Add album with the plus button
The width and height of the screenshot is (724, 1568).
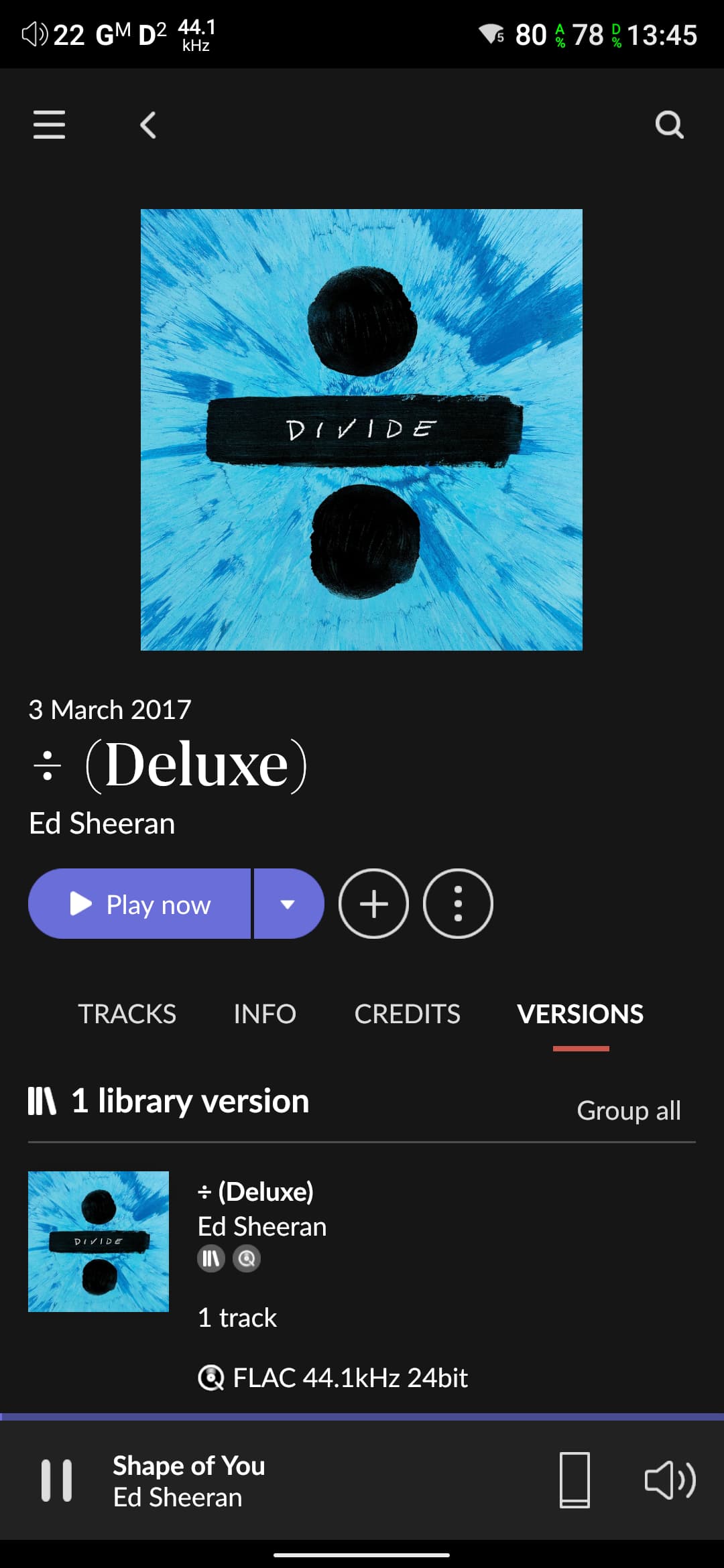373,904
